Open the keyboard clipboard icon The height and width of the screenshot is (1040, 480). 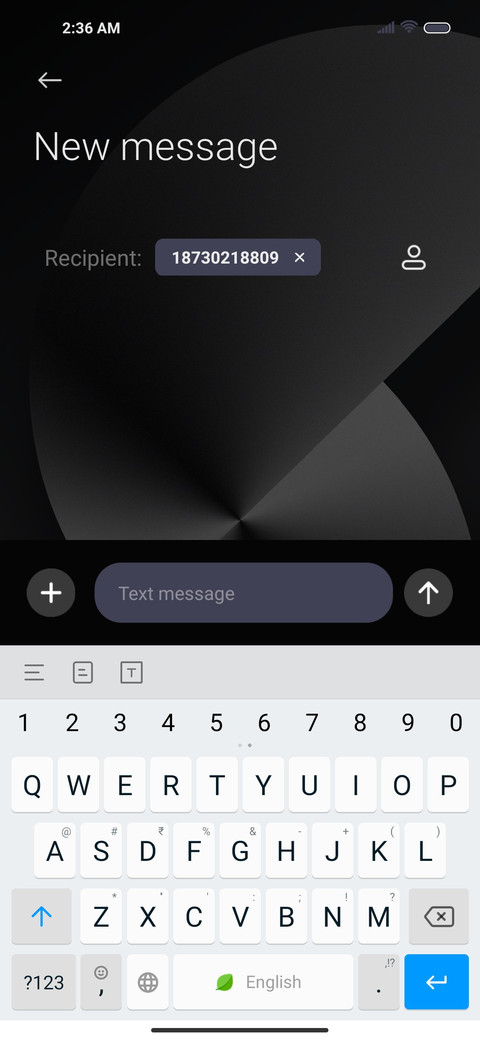click(x=83, y=673)
